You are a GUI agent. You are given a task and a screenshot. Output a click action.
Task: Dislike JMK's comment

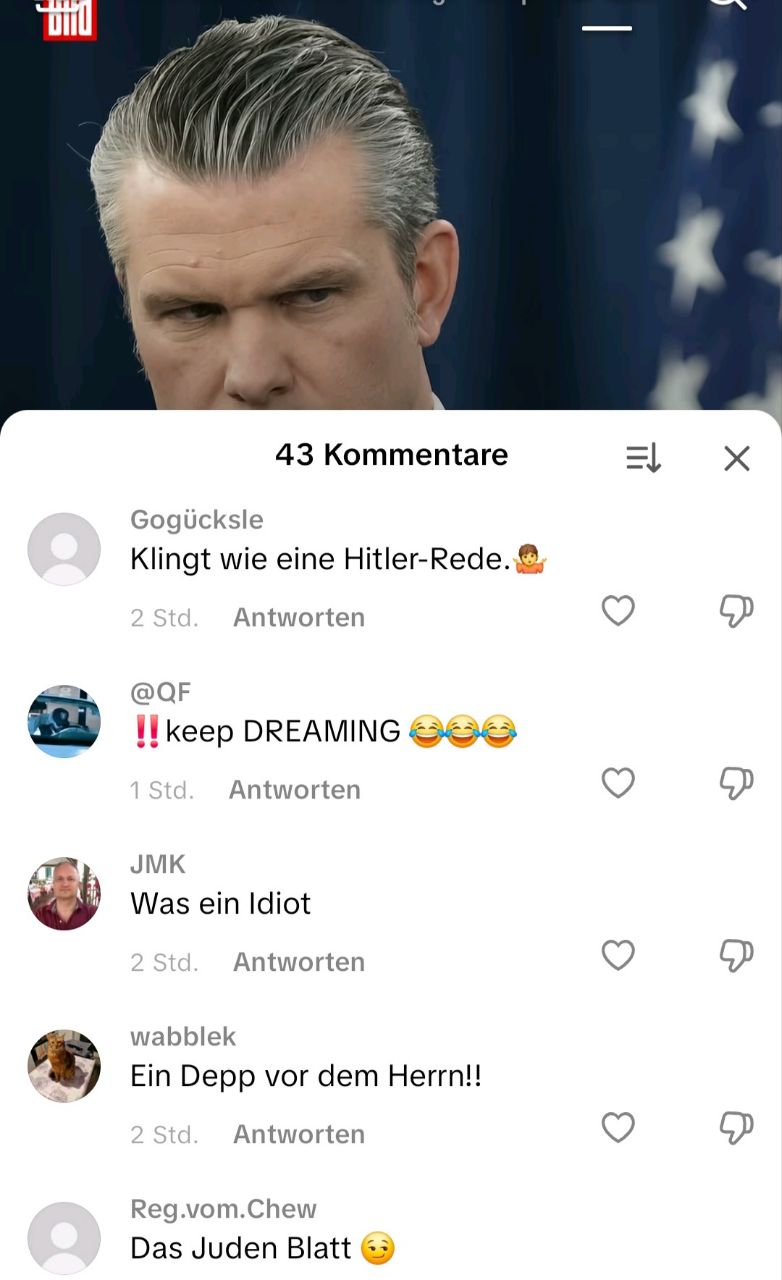point(736,956)
